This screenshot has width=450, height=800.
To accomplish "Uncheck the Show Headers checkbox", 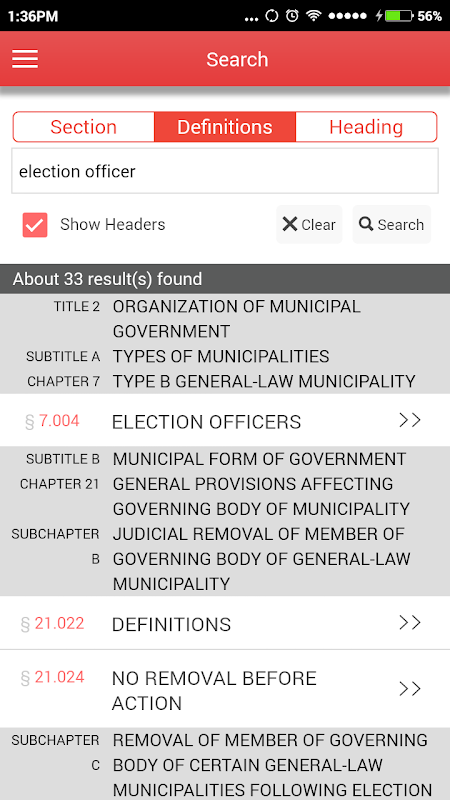I will tap(35, 225).
